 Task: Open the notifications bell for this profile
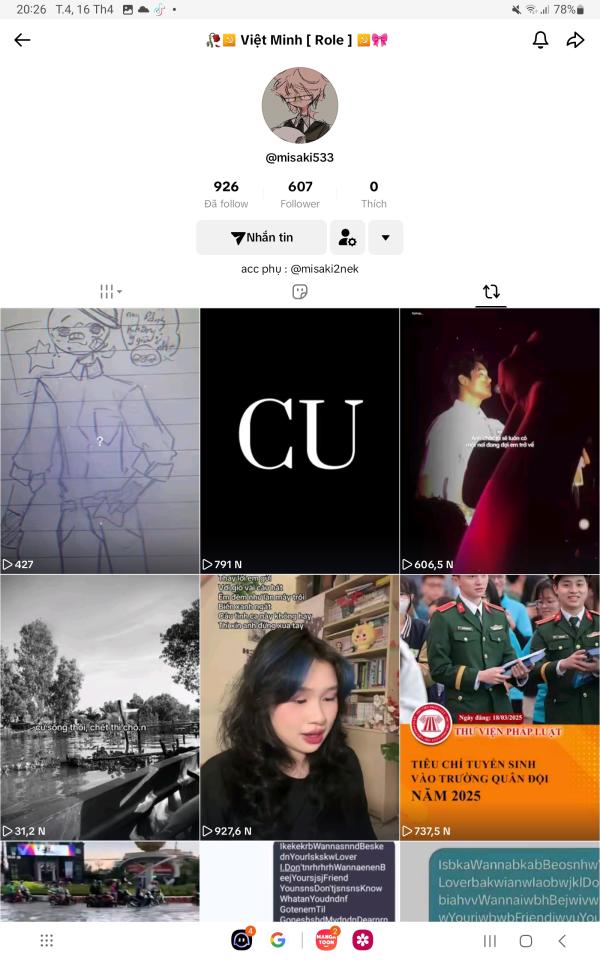[540, 40]
